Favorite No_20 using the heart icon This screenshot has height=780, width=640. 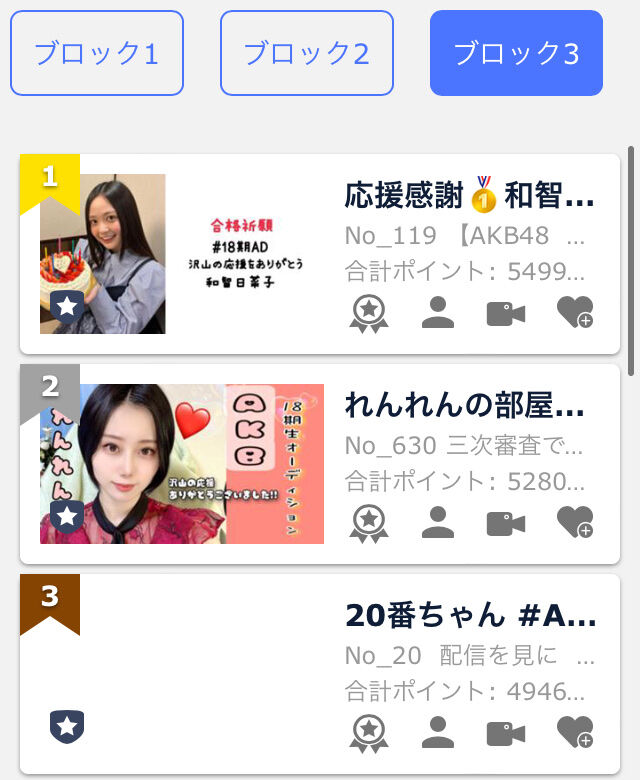(x=575, y=733)
